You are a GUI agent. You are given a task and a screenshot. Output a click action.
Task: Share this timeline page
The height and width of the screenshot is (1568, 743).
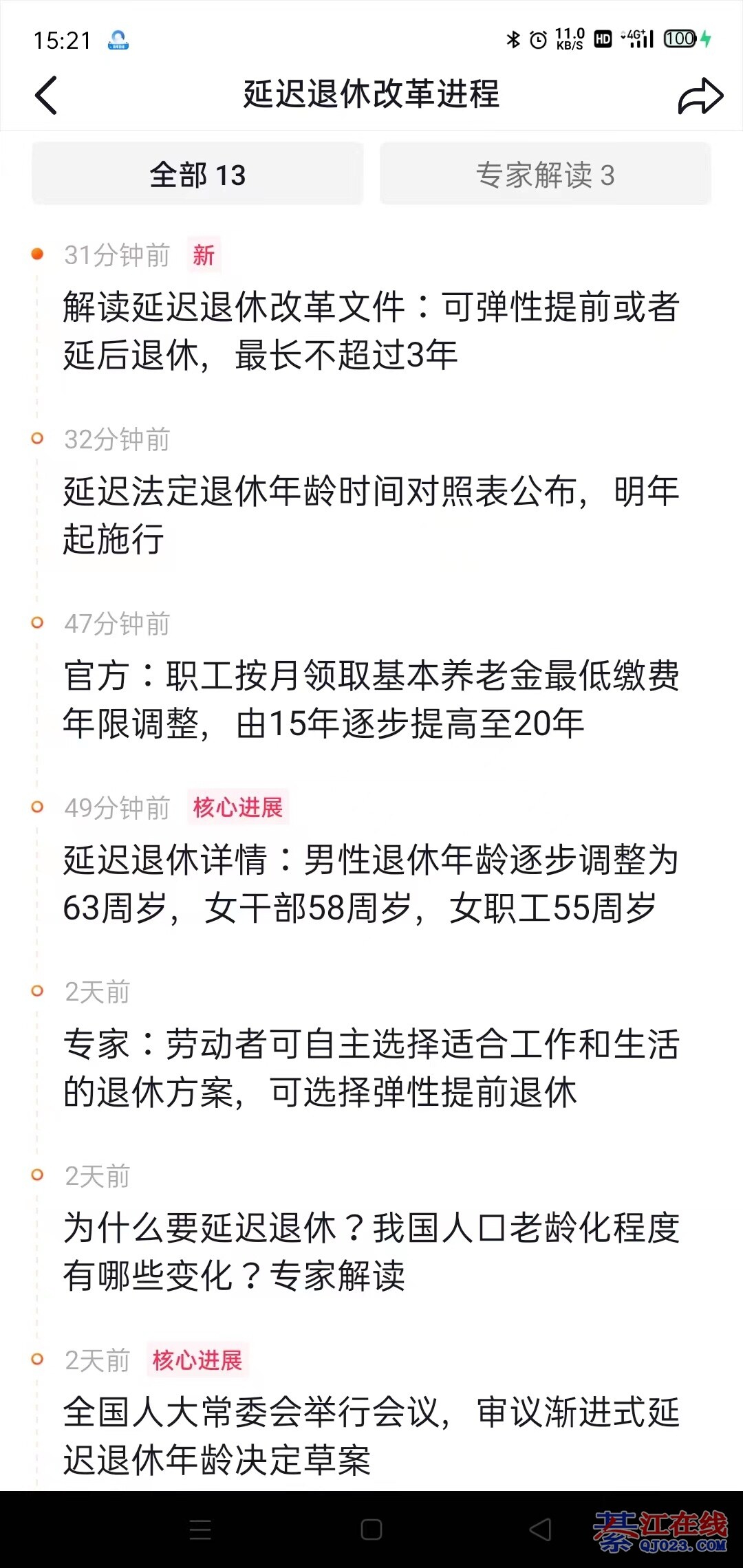click(x=700, y=96)
